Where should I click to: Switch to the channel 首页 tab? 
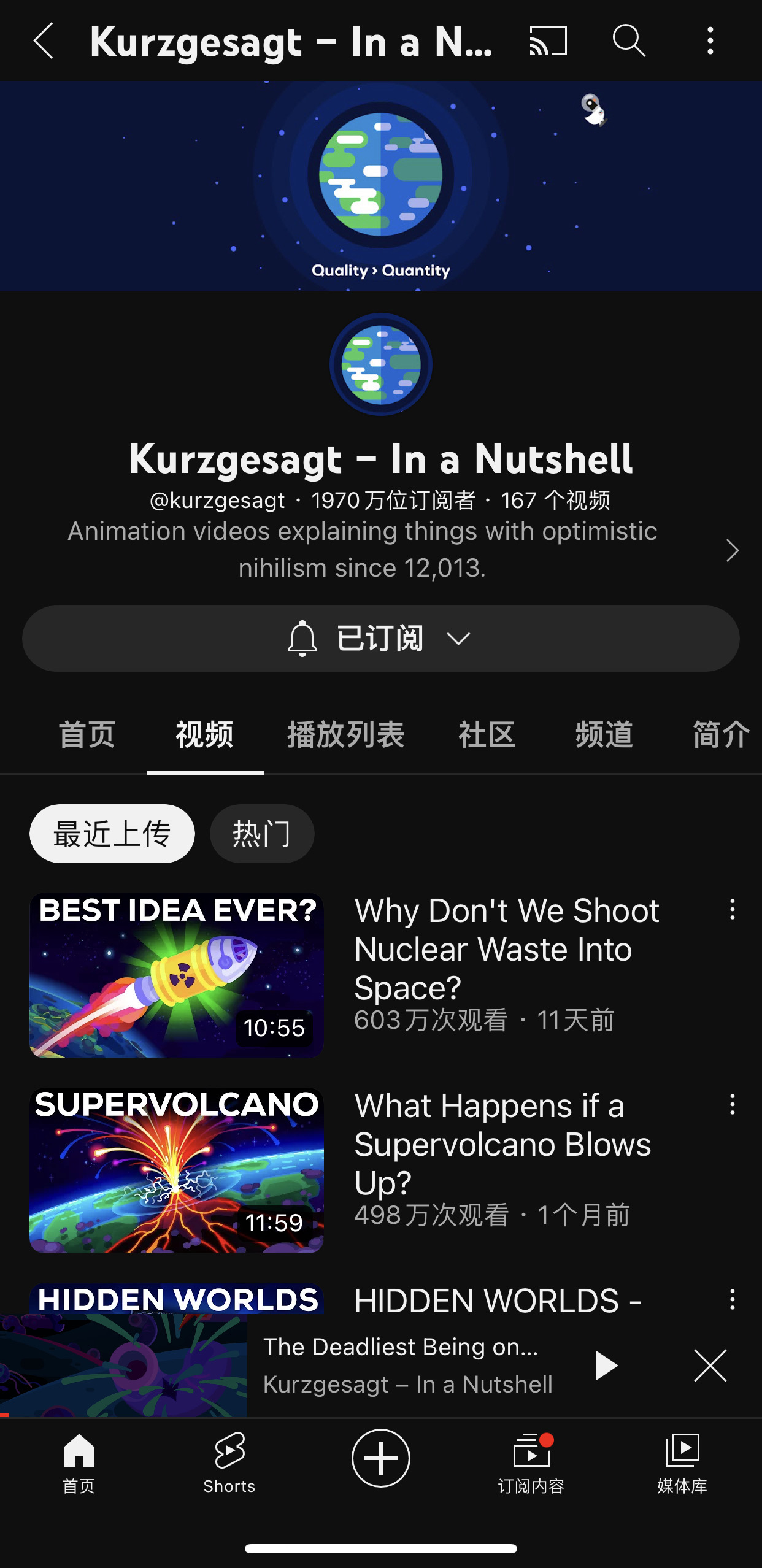click(87, 734)
